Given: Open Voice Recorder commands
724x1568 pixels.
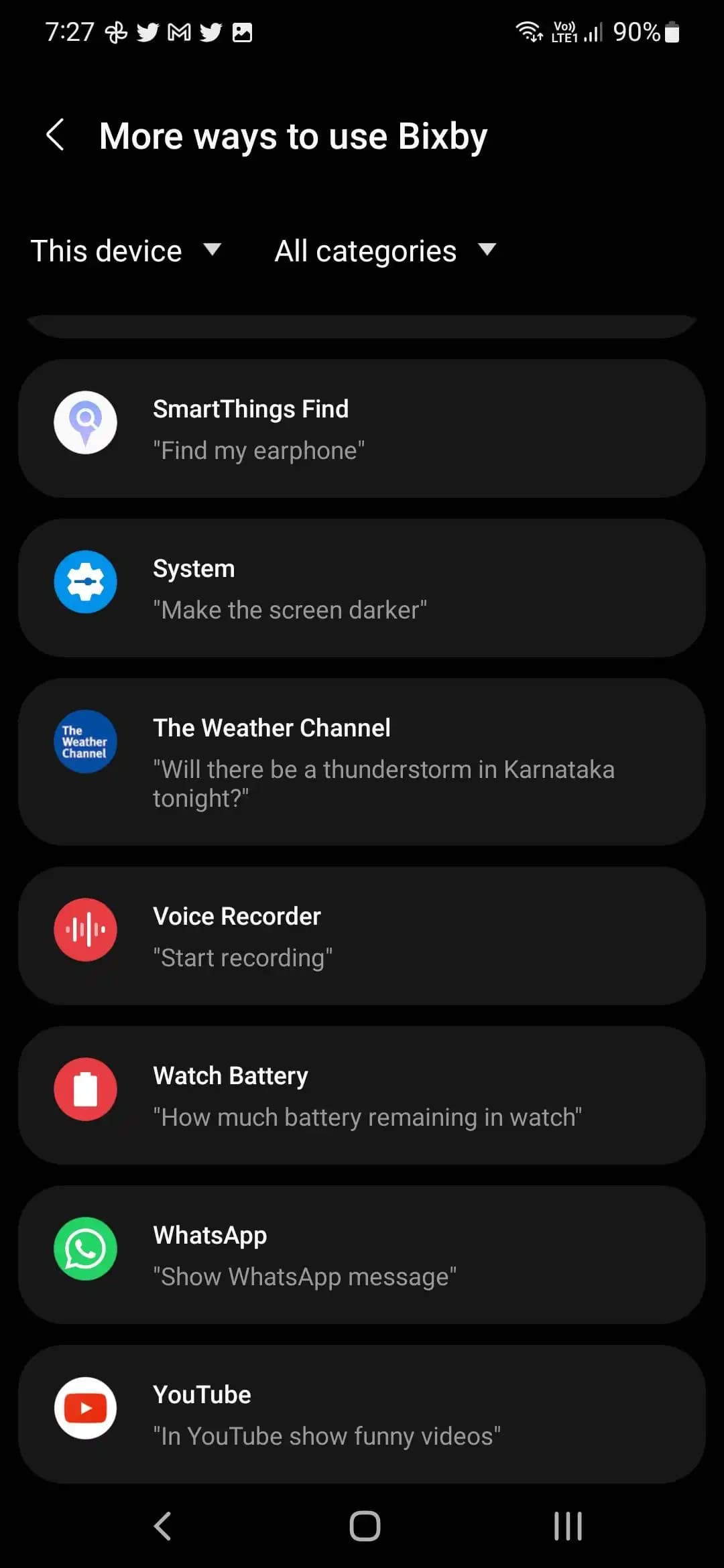Looking at the screenshot, I should point(362,935).
